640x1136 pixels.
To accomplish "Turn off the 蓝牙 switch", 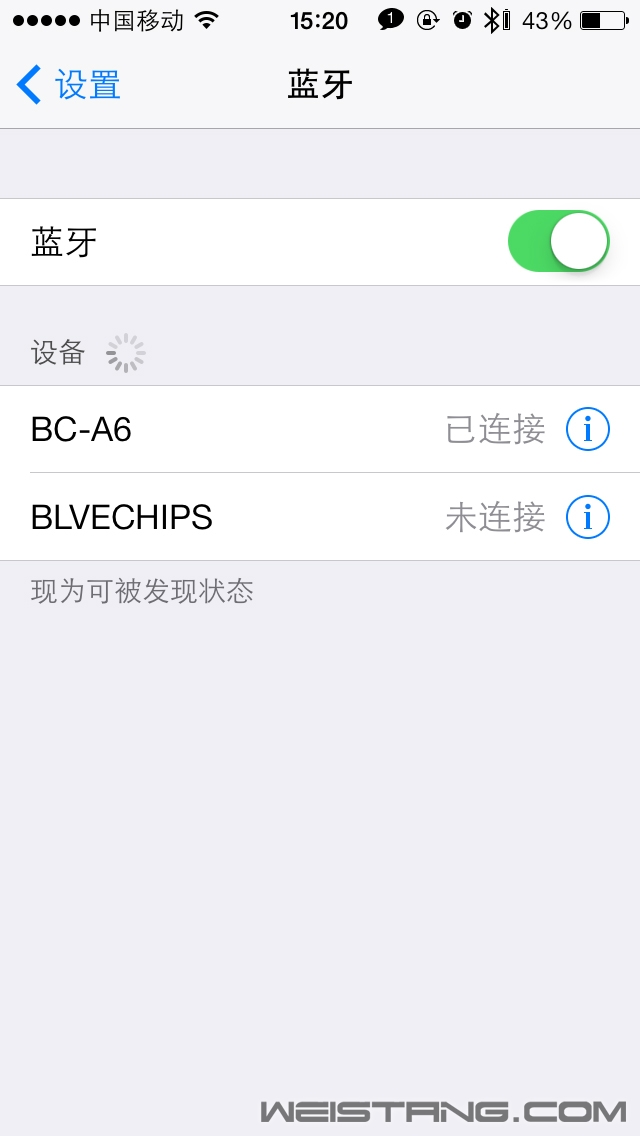I will (x=558, y=241).
